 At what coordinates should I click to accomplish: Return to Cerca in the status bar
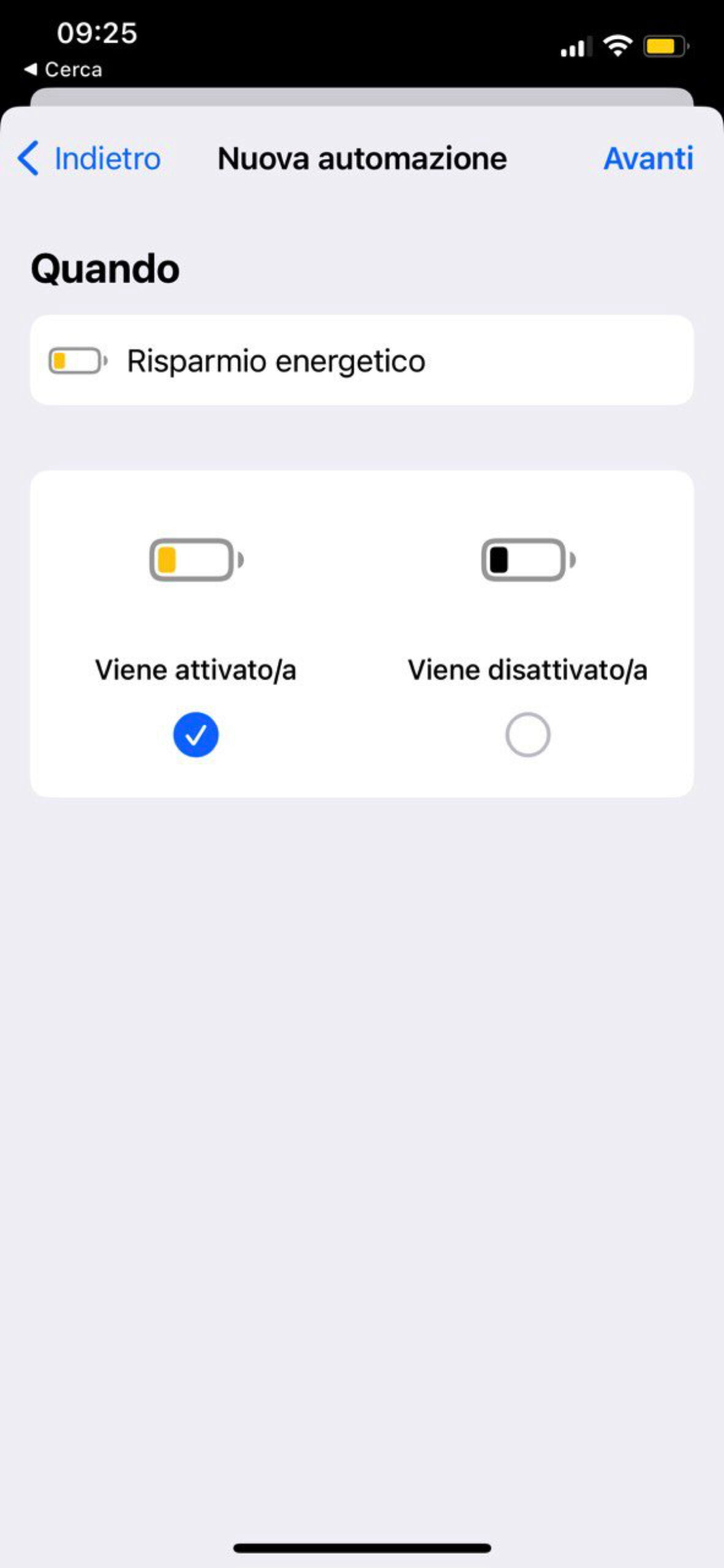click(x=63, y=70)
